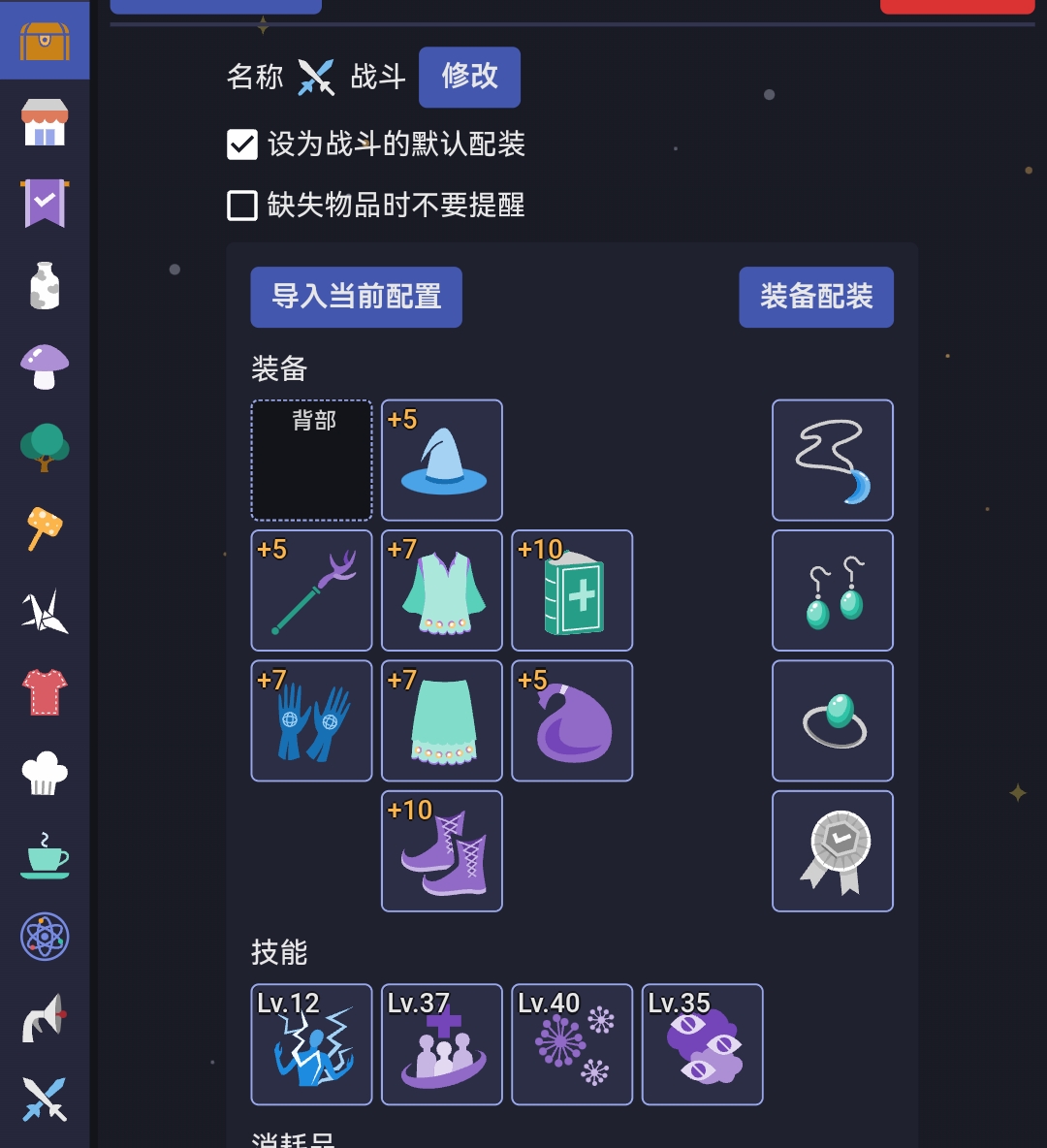Enable 缺失物品时不要提醒 checkbox
The width and height of the screenshot is (1047, 1148).
[x=242, y=206]
